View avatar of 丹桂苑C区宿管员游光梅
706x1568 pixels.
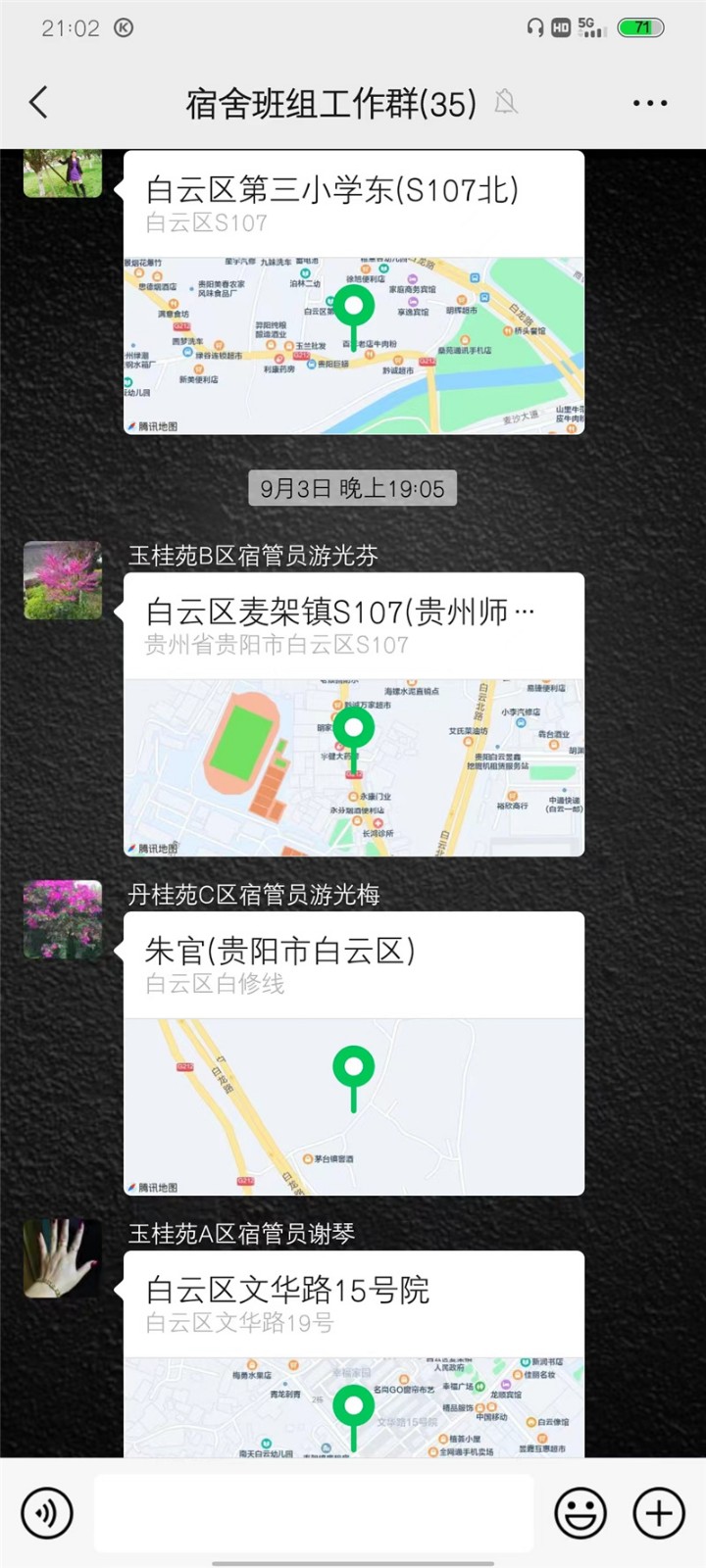[x=63, y=919]
